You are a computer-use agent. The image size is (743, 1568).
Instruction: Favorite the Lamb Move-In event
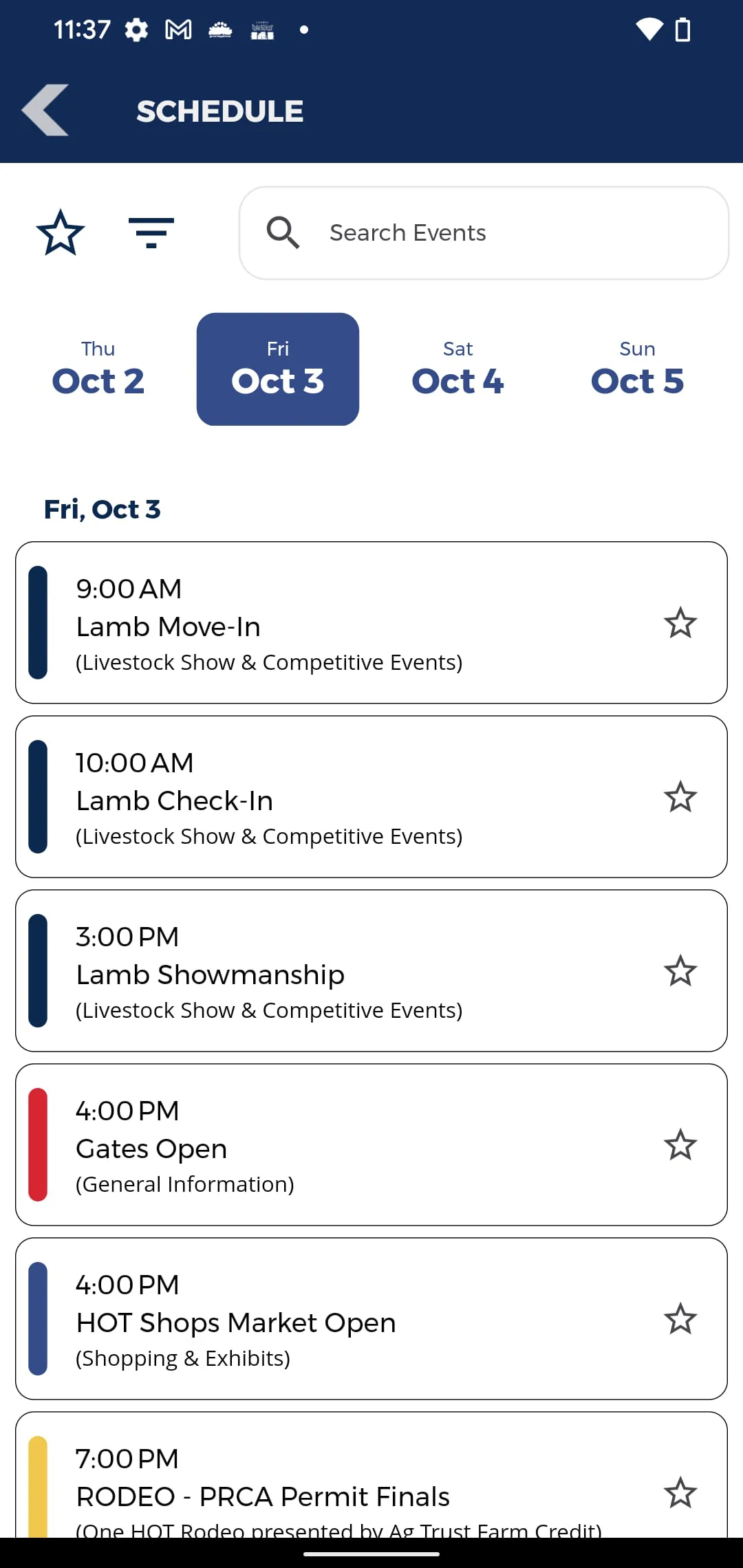680,622
